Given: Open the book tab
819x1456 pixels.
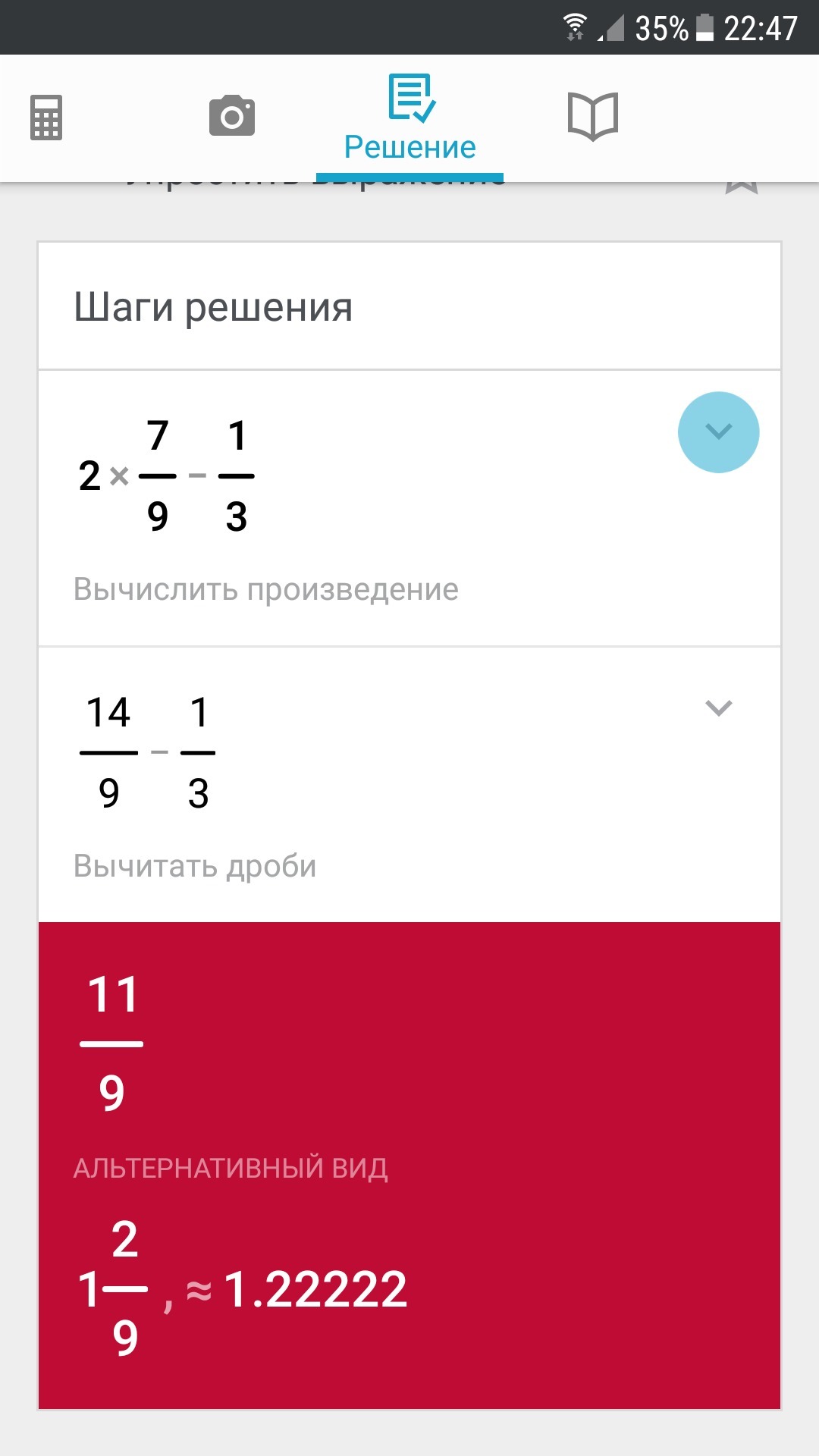Looking at the screenshot, I should (593, 116).
